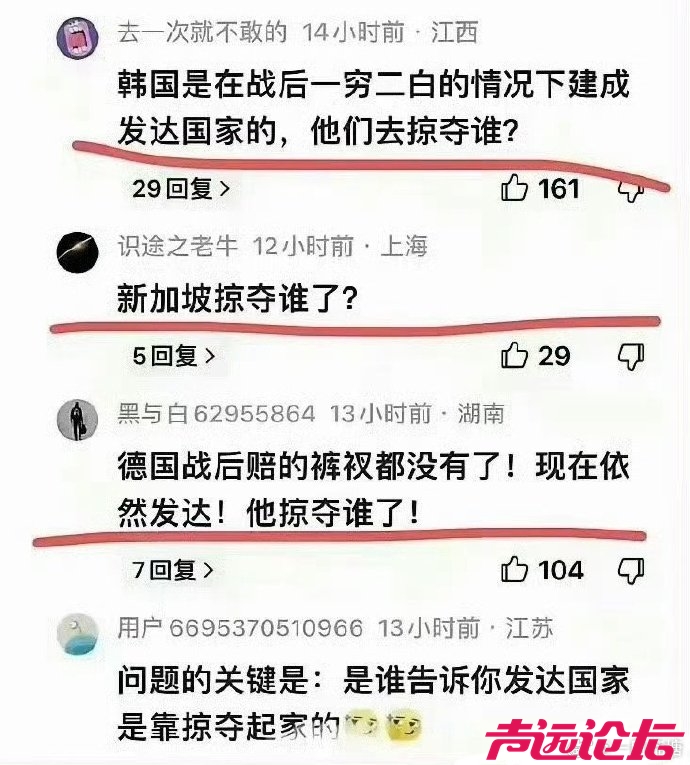Image resolution: width=690 pixels, height=765 pixels.
Task: Expand 7回复 under 黑与白62955864's comment
Action: tap(173, 570)
